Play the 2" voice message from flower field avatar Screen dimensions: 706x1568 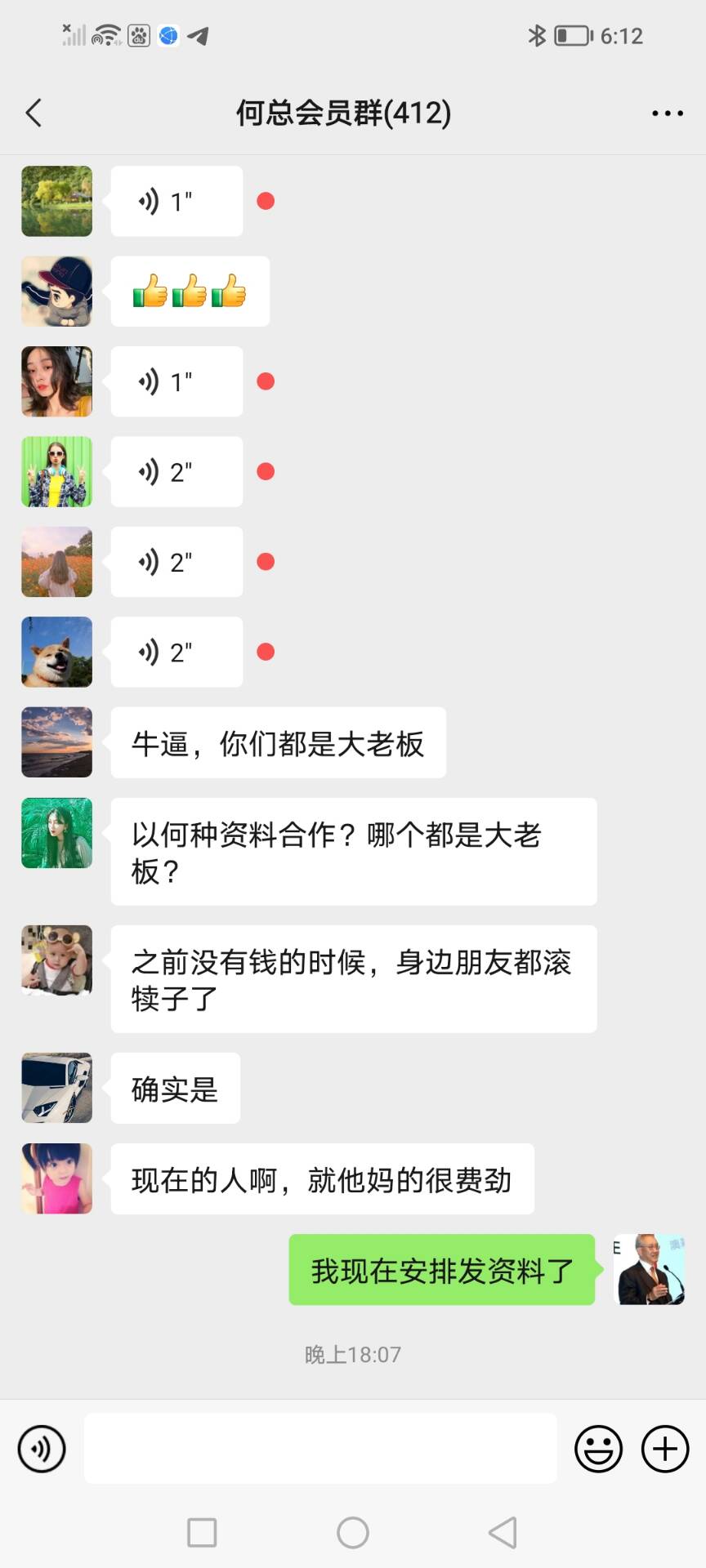(176, 562)
